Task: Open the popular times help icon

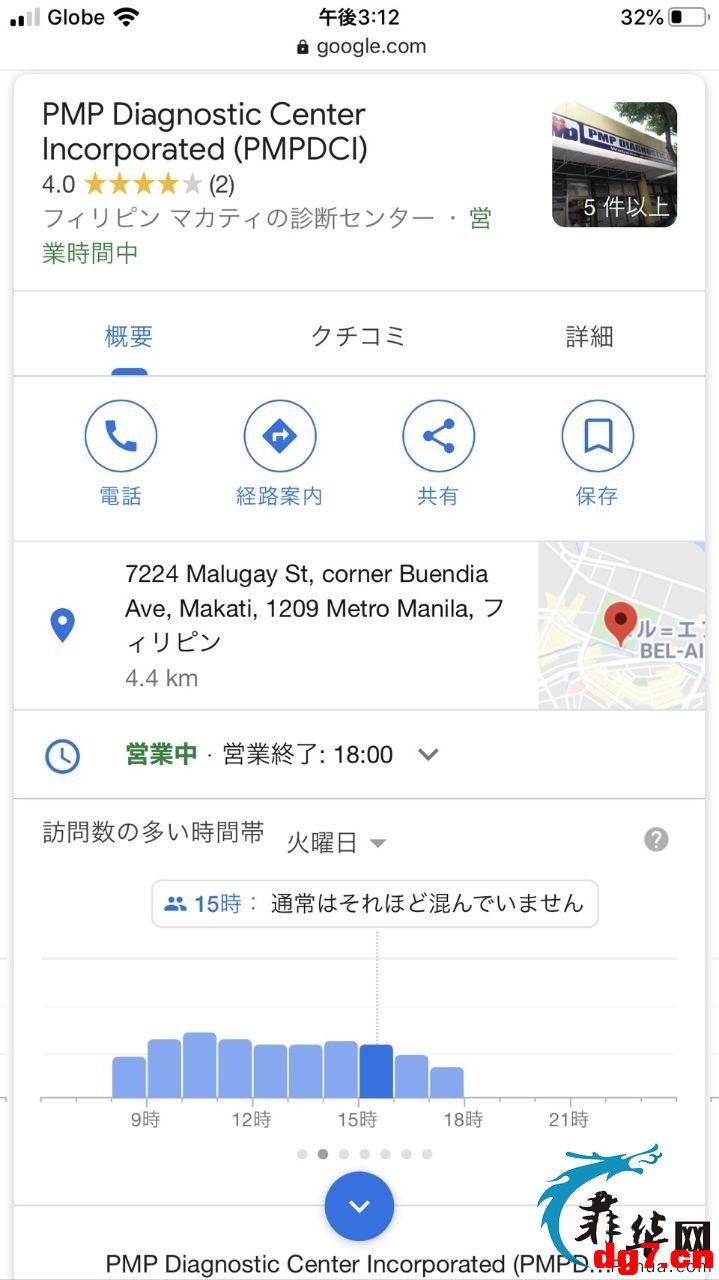Action: tap(656, 839)
